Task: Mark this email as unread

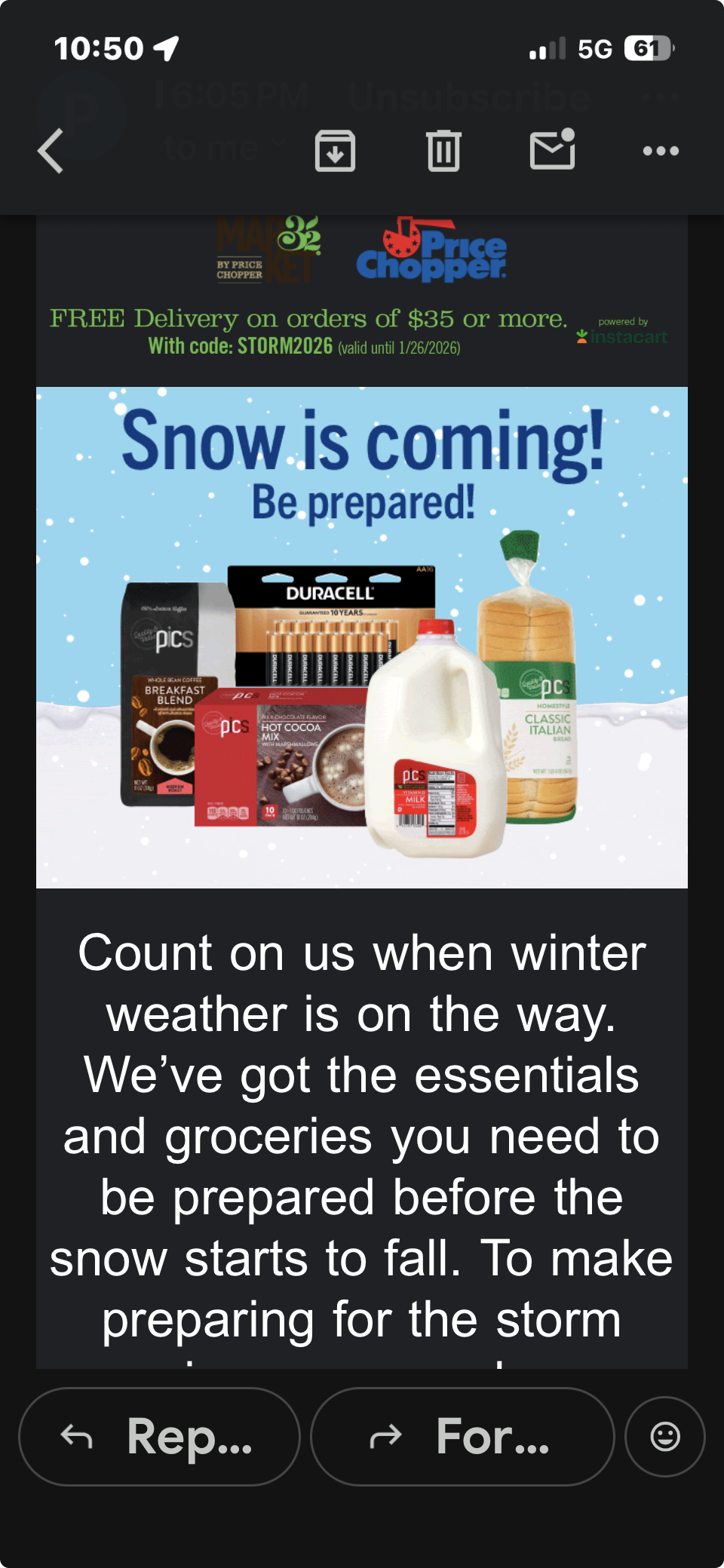Action: click(553, 149)
